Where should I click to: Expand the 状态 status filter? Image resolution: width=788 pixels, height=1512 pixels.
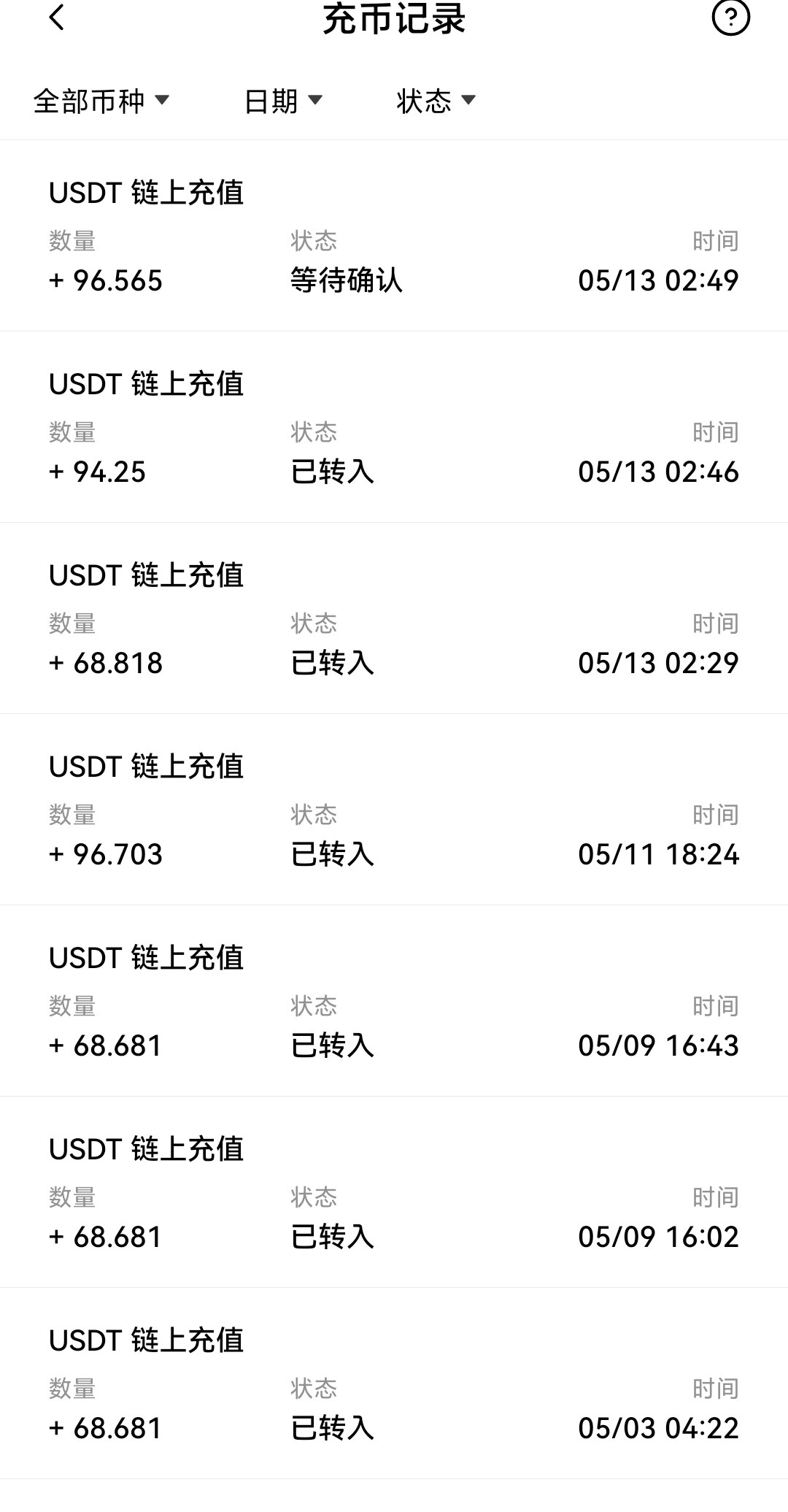(x=436, y=101)
